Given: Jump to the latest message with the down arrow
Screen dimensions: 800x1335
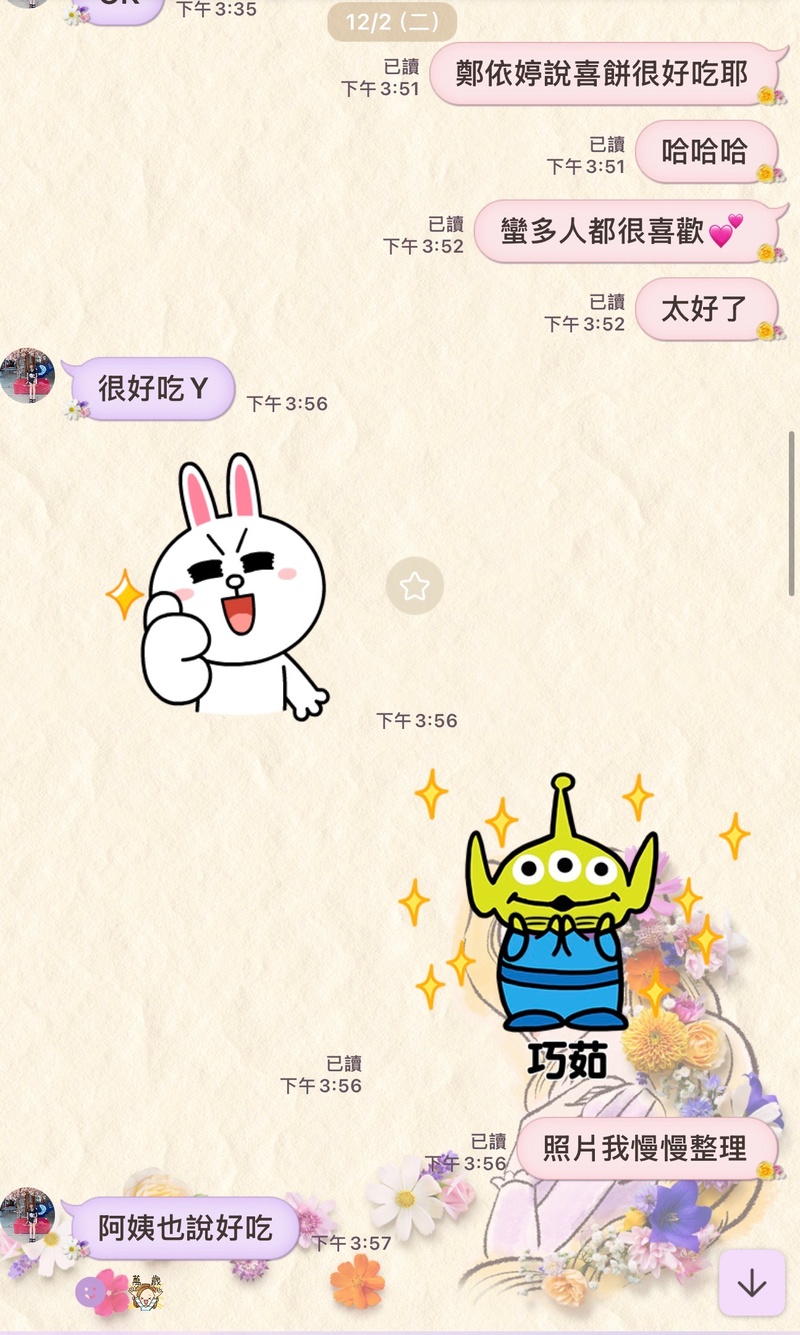Looking at the screenshot, I should pyautogui.click(x=751, y=1283).
